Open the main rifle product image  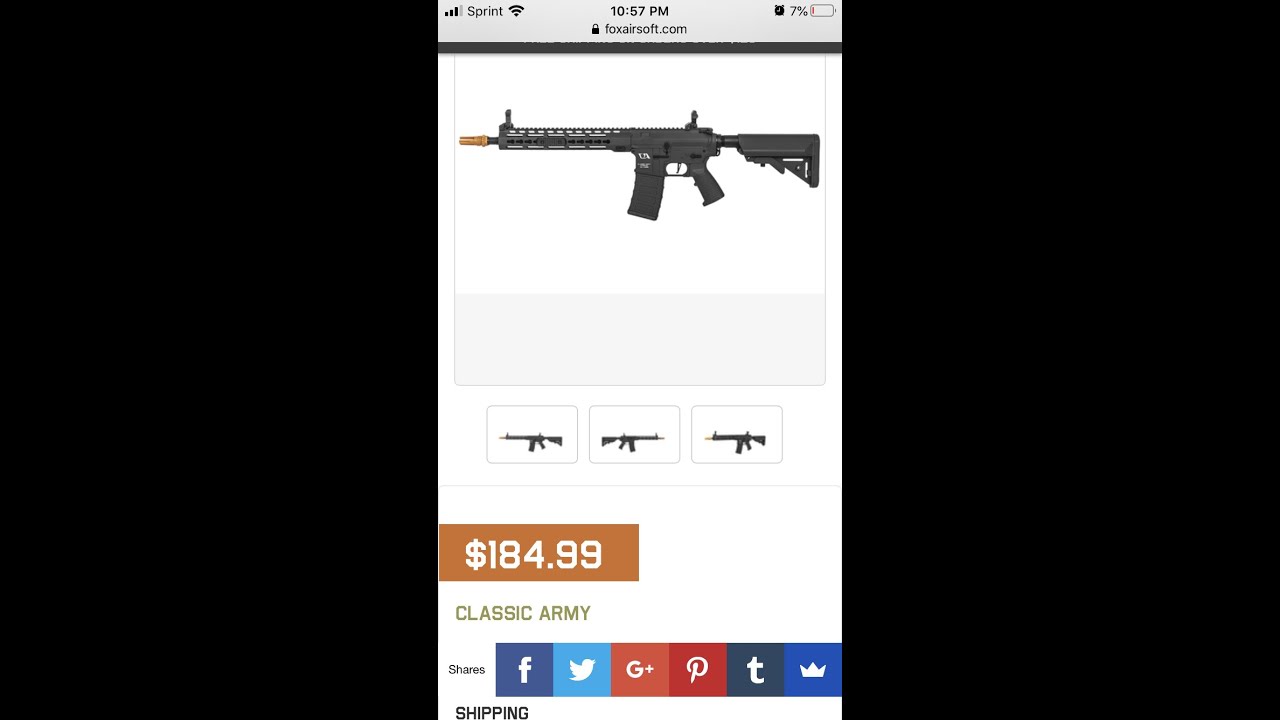(640, 165)
